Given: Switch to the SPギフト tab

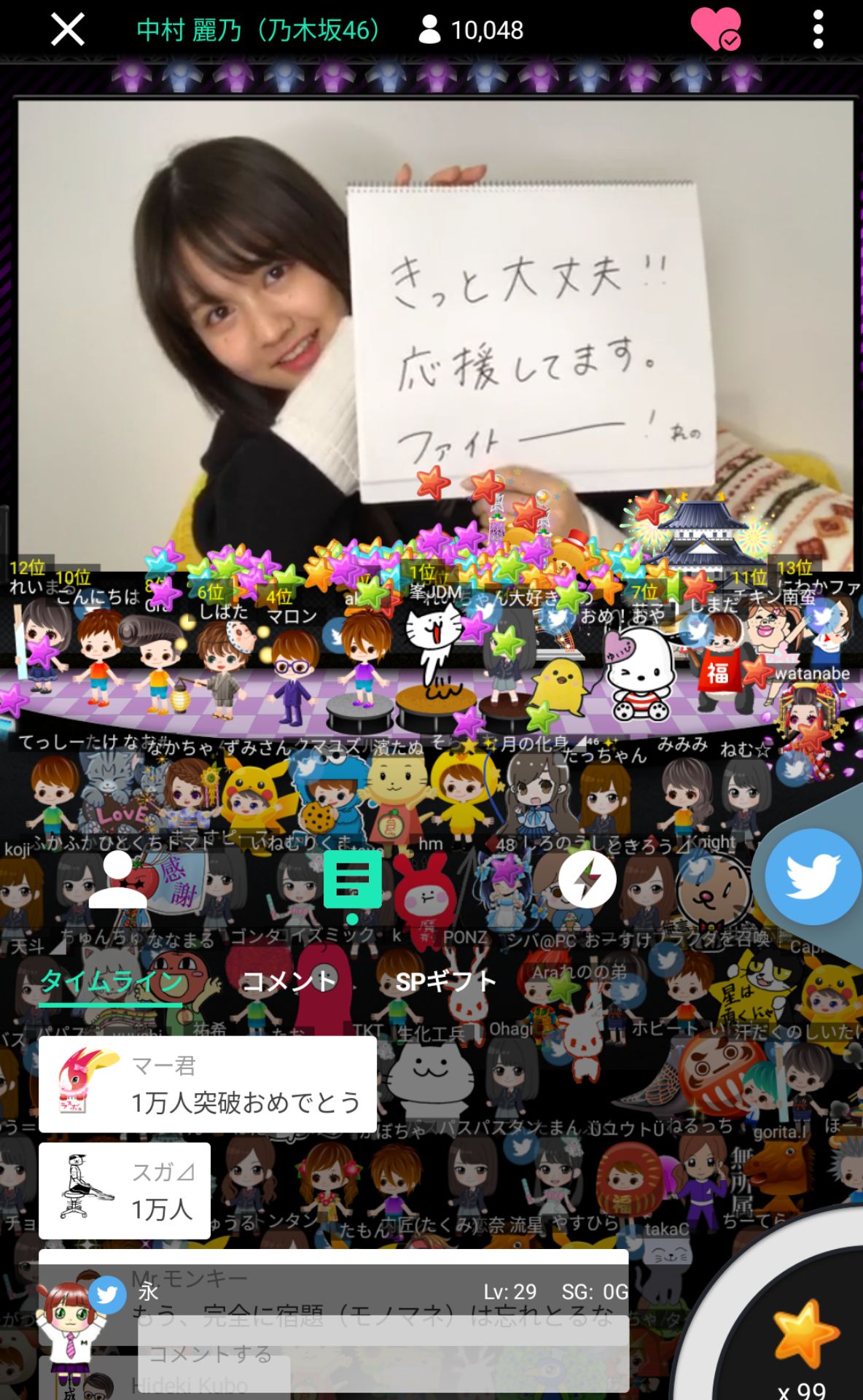Looking at the screenshot, I should coord(446,982).
